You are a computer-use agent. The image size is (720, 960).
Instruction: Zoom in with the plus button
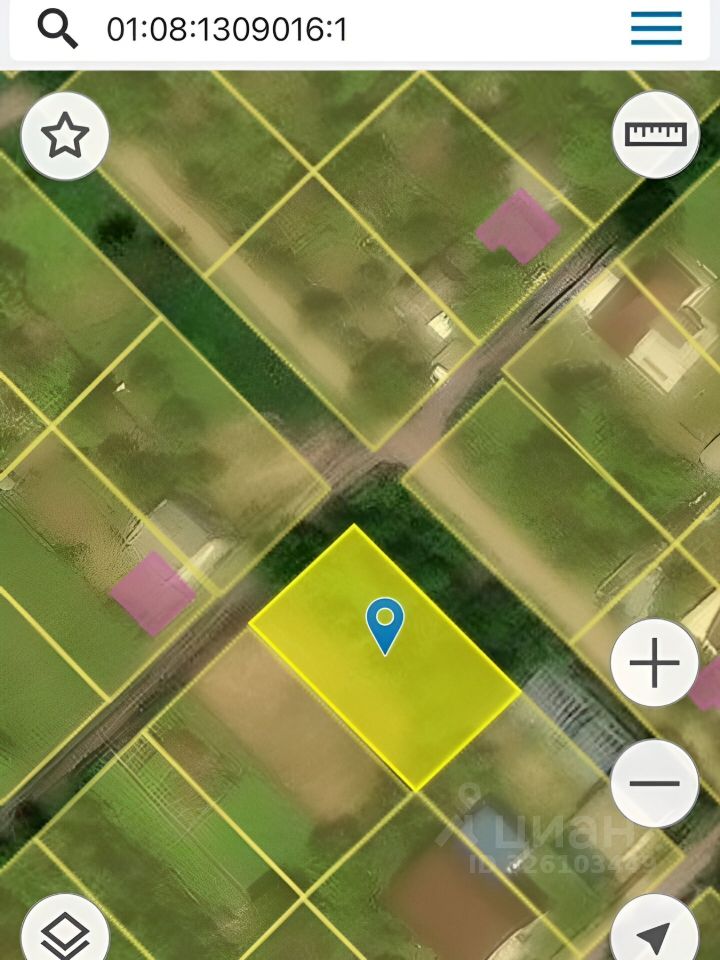pos(654,662)
